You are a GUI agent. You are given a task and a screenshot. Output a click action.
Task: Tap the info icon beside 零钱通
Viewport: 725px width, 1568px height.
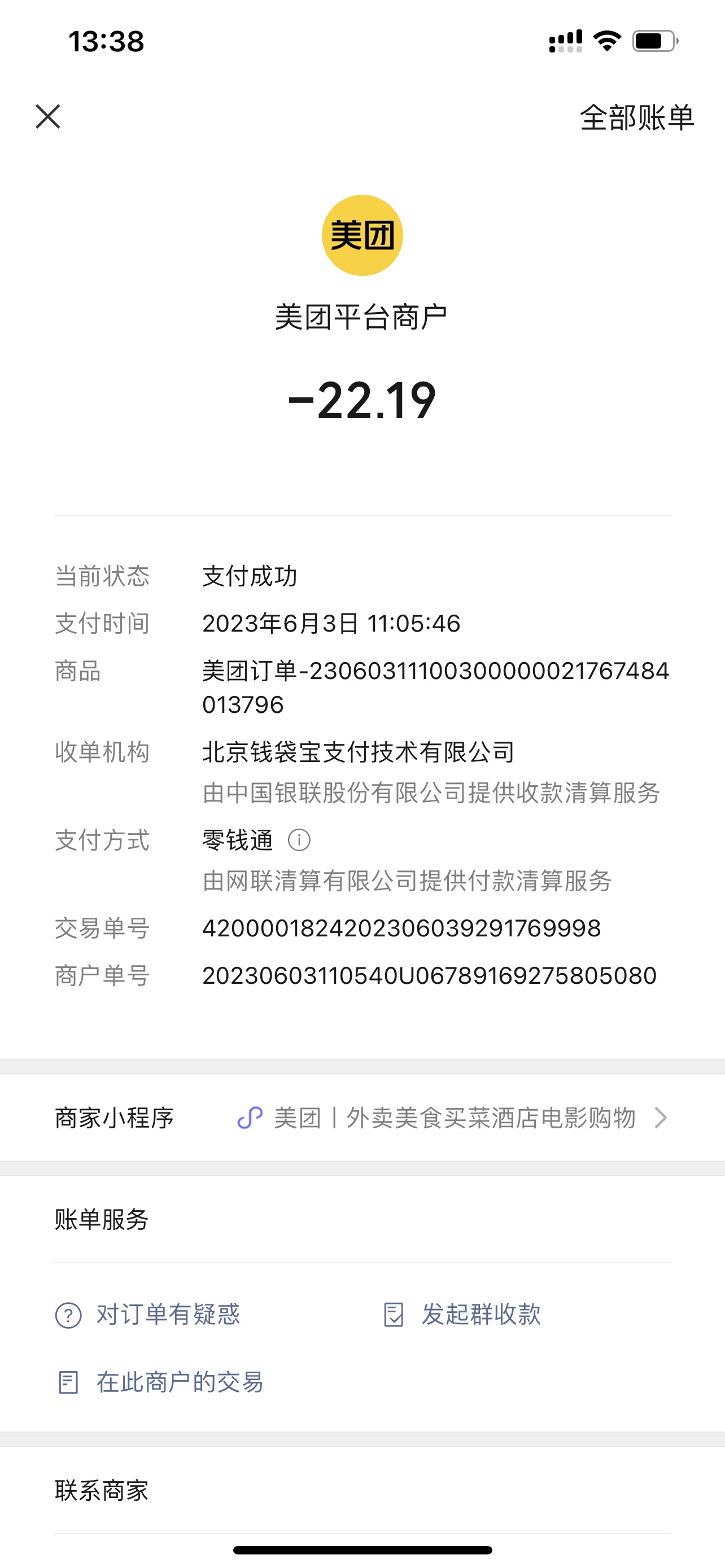(299, 840)
